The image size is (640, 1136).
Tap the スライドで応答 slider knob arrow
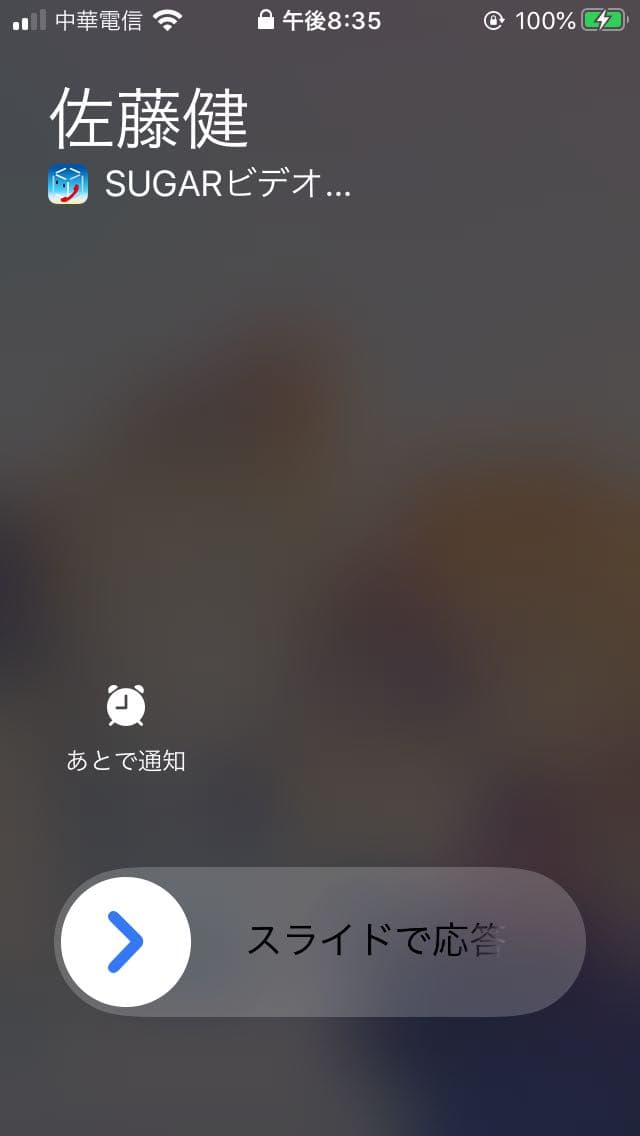pyautogui.click(x=126, y=941)
